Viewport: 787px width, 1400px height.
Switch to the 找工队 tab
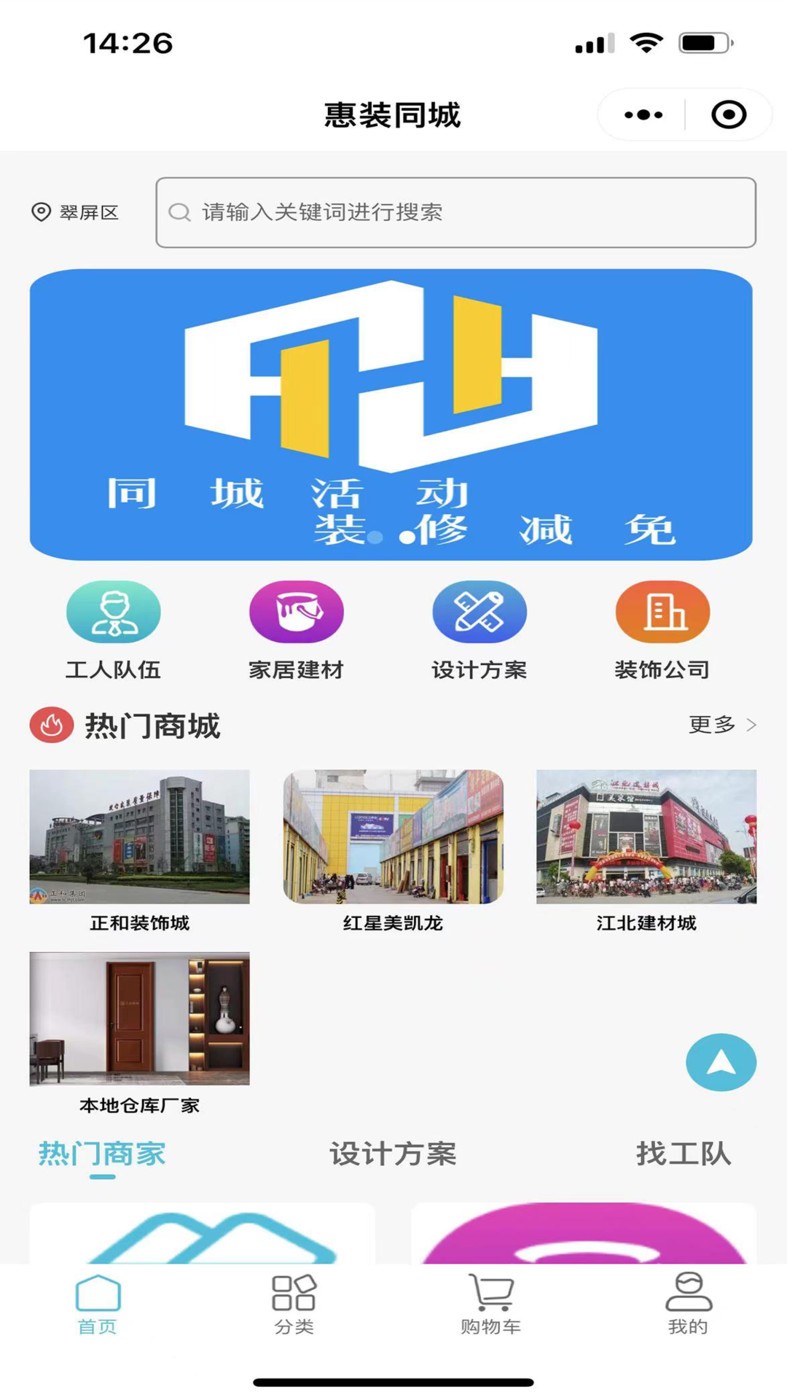[x=684, y=1154]
